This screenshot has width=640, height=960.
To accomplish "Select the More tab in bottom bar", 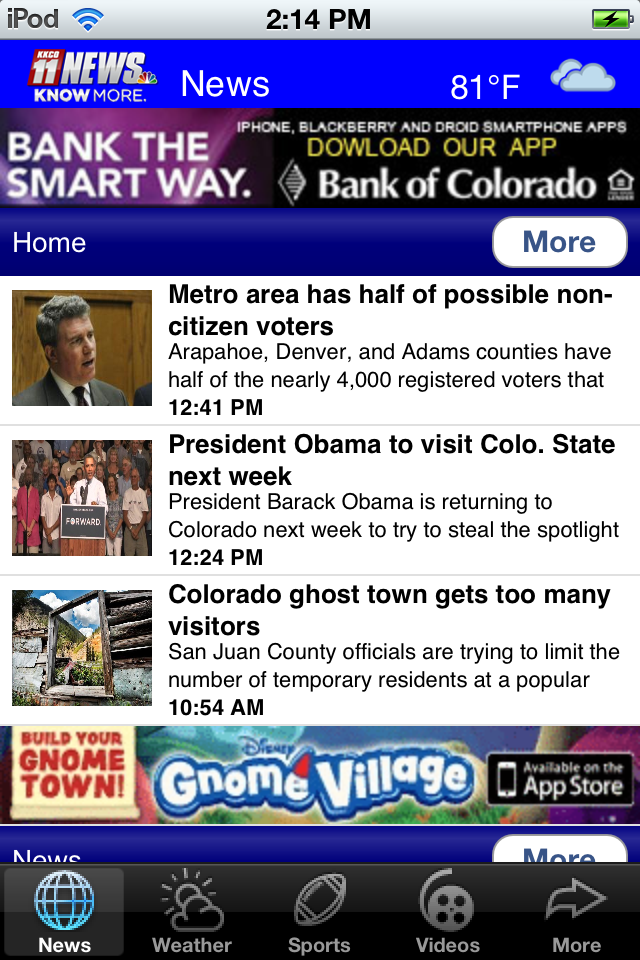I will tap(576, 912).
